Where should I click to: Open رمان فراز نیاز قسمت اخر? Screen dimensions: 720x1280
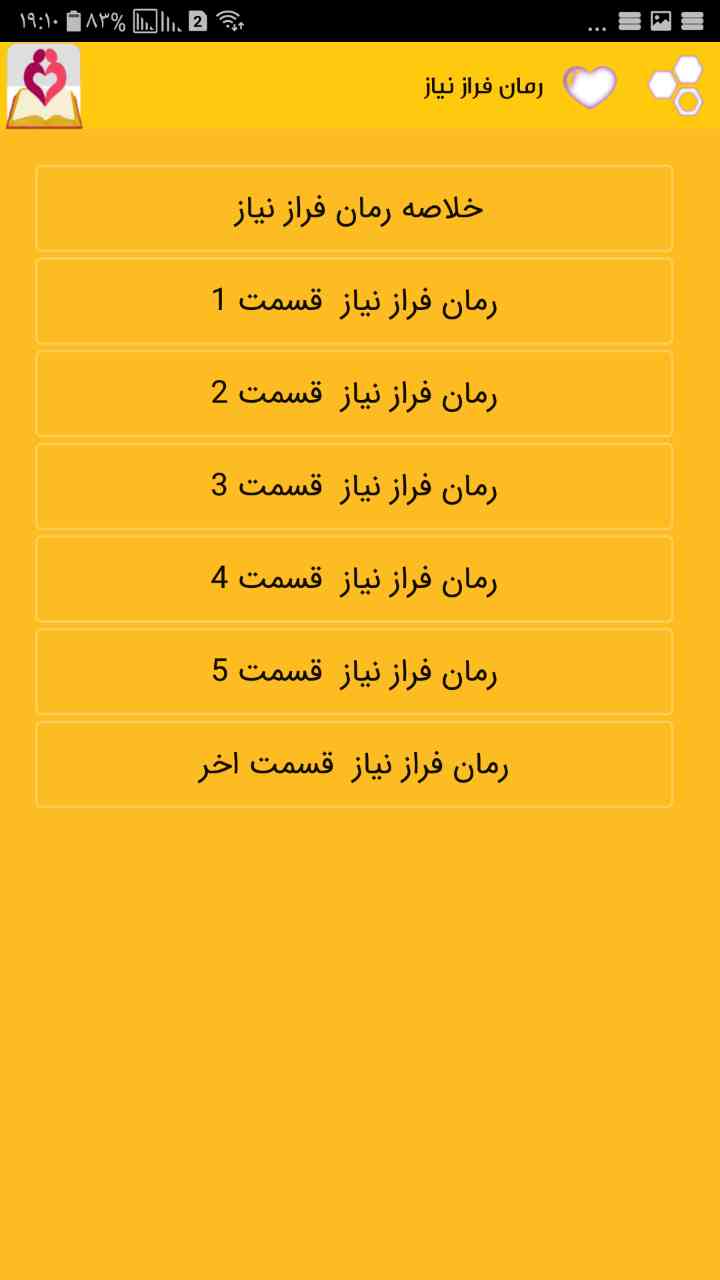pos(354,764)
